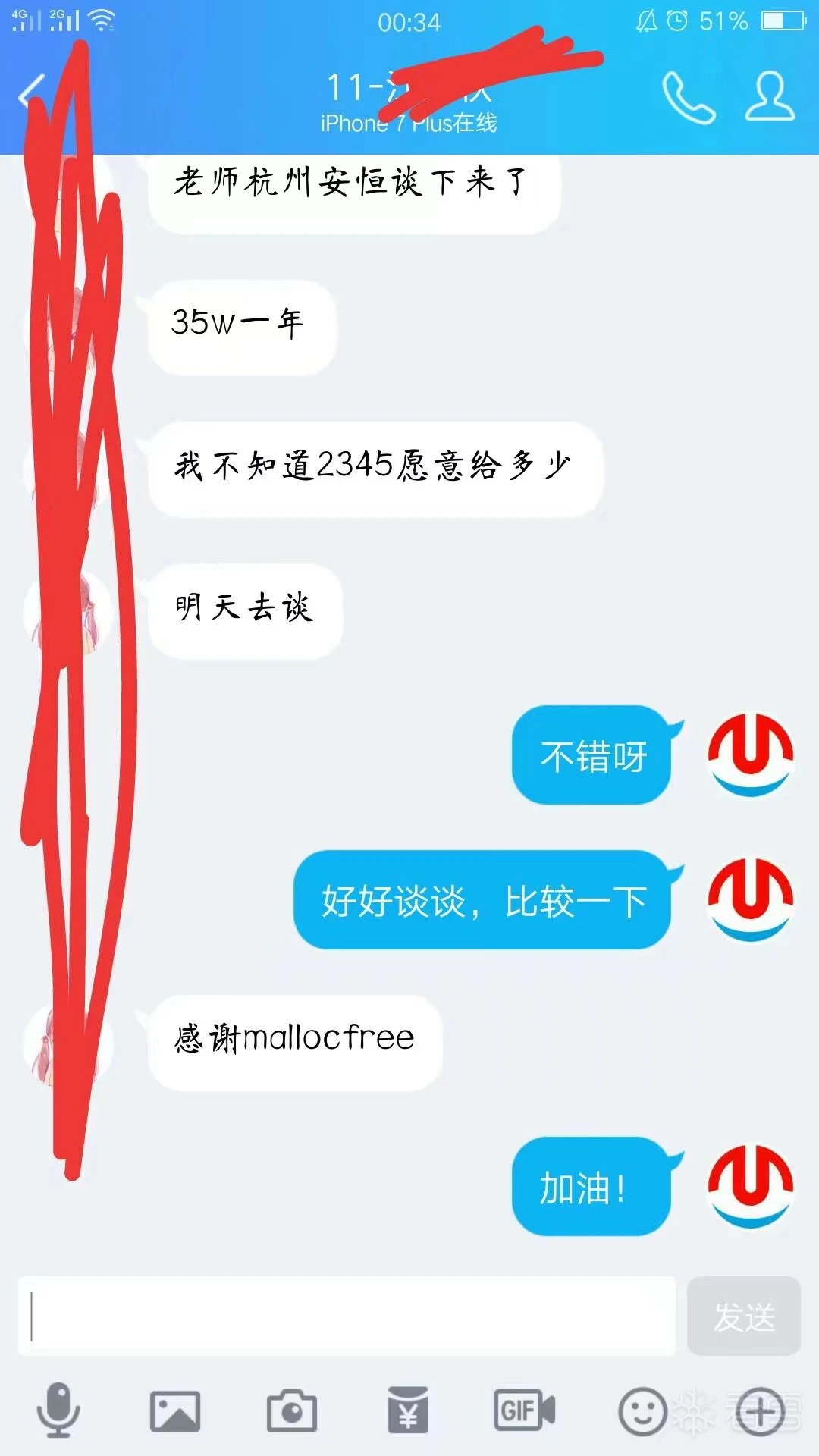
Task: Open the emoji picker
Action: pyautogui.click(x=643, y=1411)
